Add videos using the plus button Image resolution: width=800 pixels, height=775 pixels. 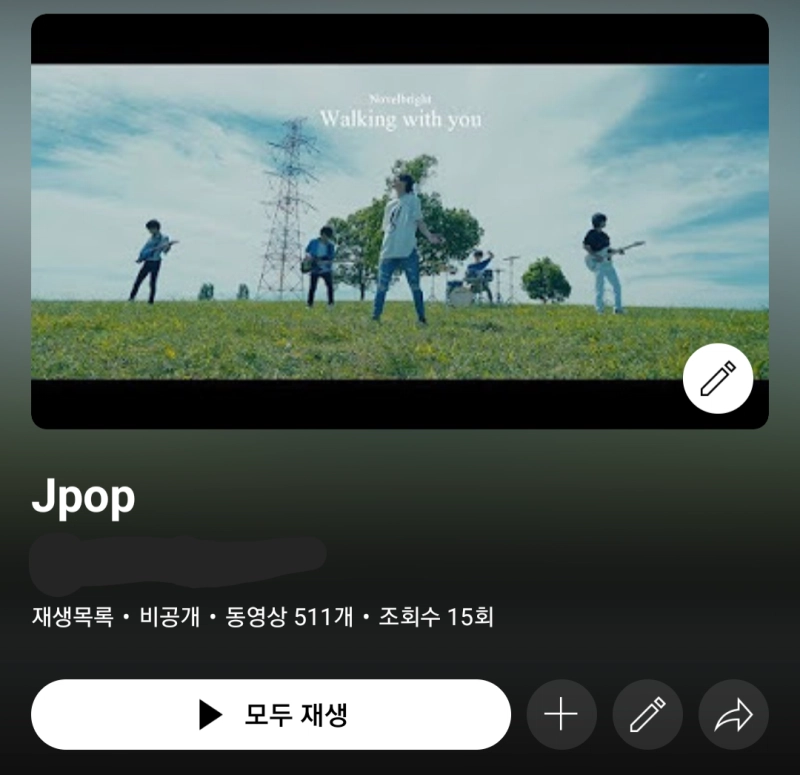(x=561, y=714)
